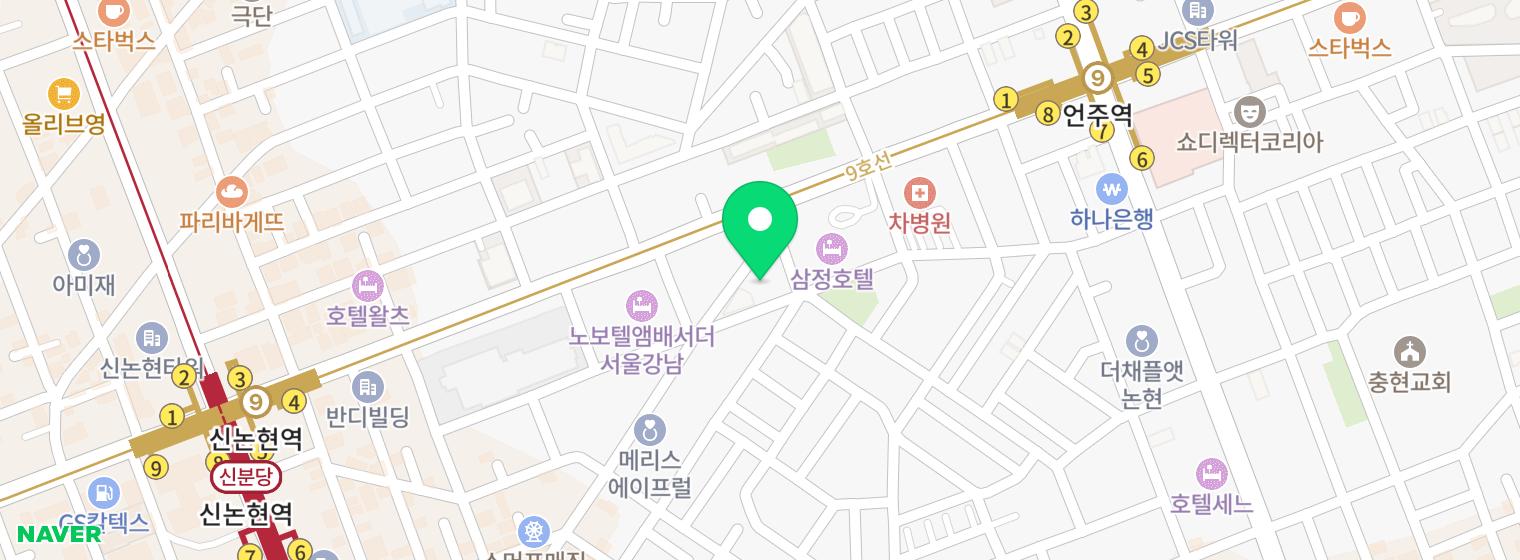Viewport: 1520px width, 560px height.
Task: Open 노보텔앰배서더 서울강남 hotel marker
Action: click(x=641, y=305)
